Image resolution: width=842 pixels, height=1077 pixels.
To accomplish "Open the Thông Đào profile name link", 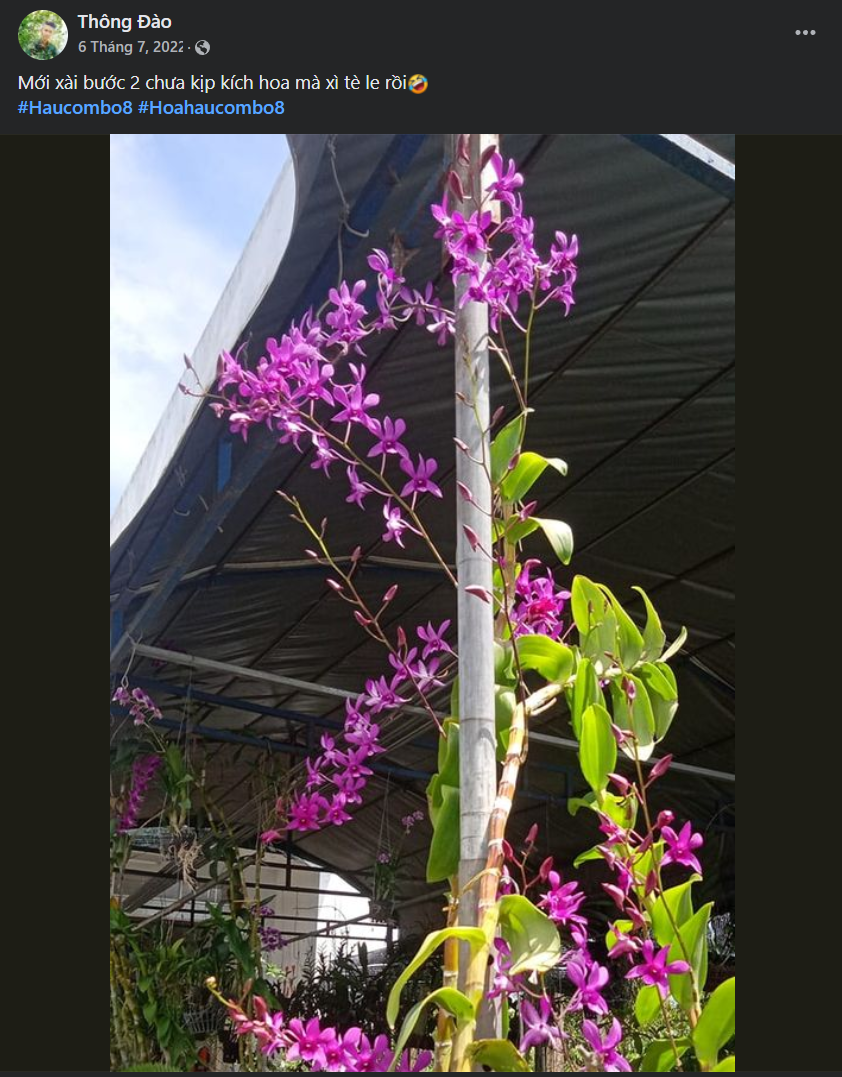I will tap(124, 22).
